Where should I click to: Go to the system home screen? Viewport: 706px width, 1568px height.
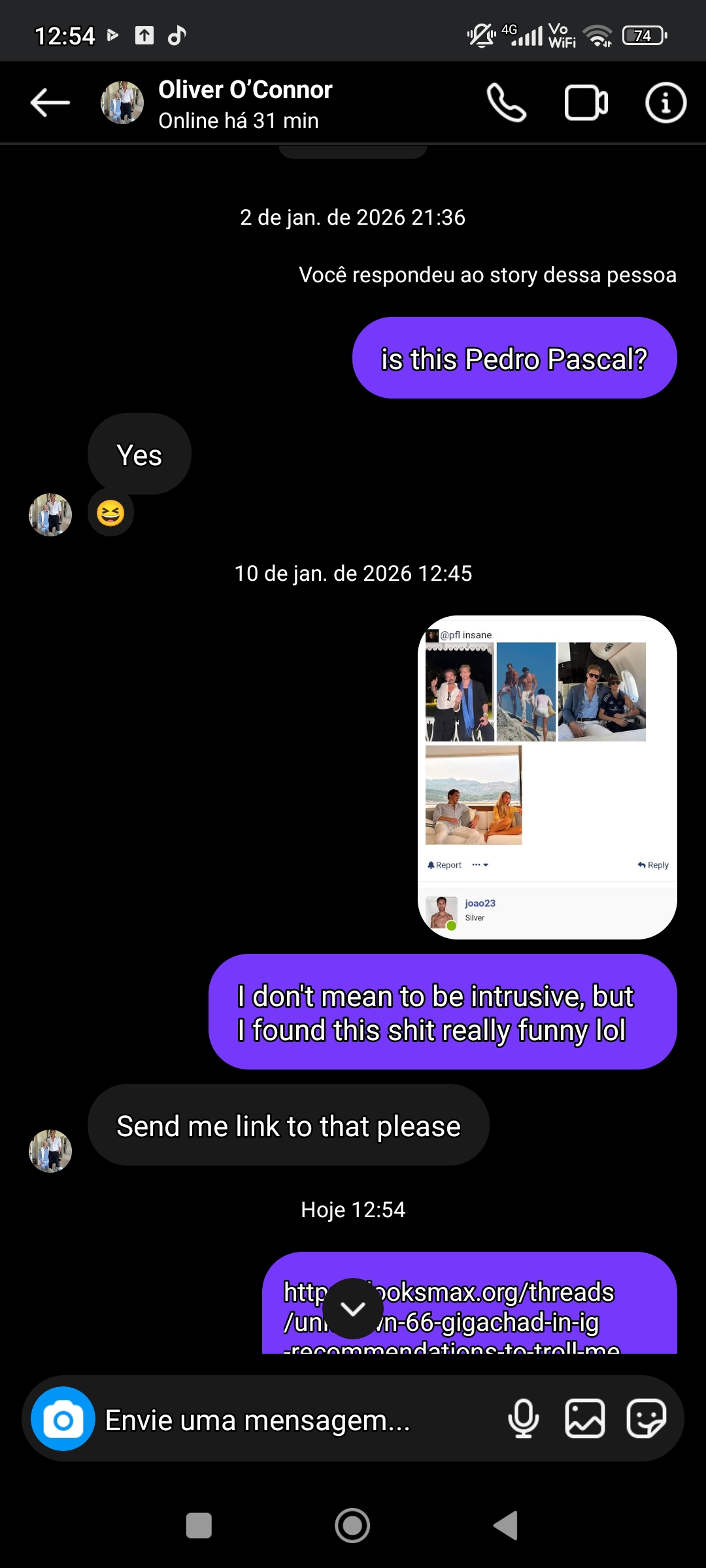[x=352, y=1526]
